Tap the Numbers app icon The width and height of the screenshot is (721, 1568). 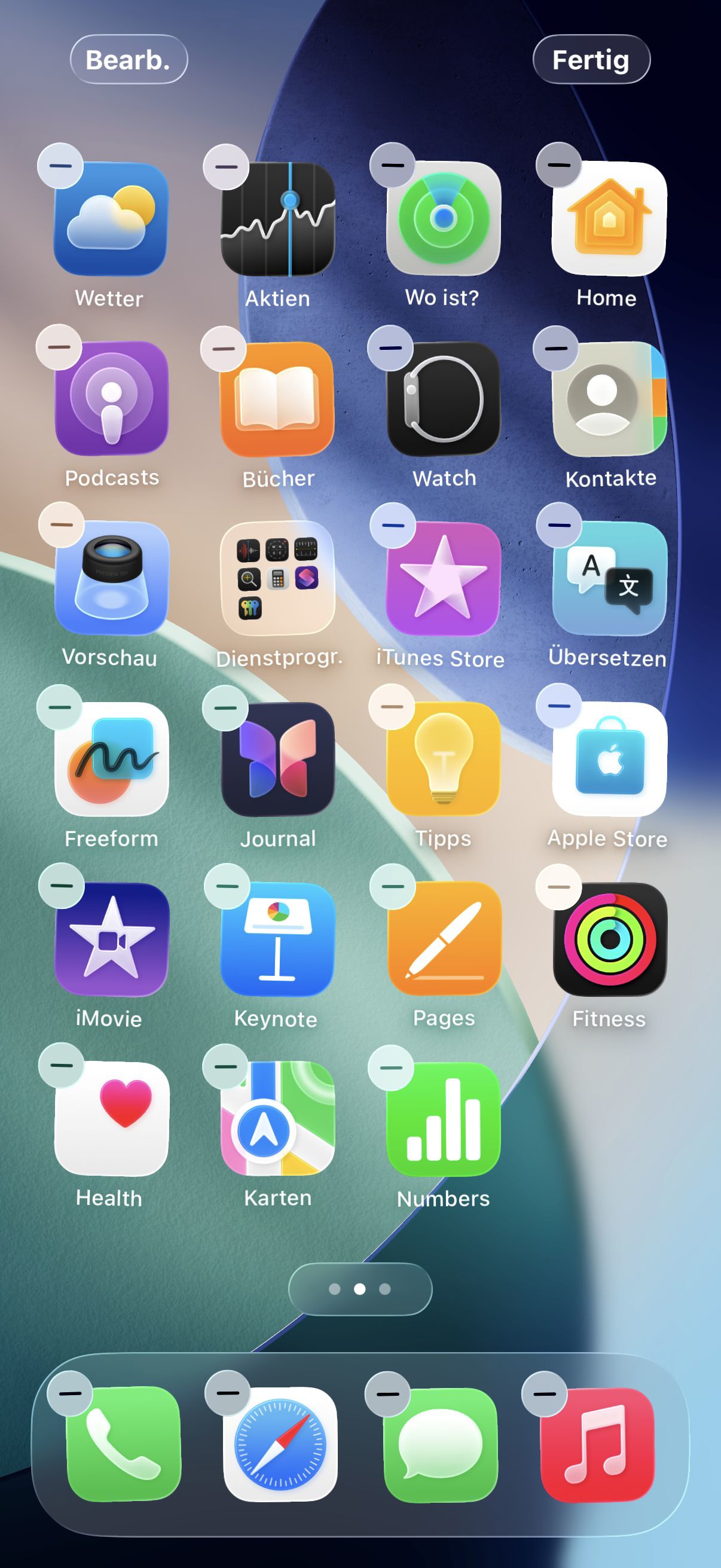tap(444, 1119)
